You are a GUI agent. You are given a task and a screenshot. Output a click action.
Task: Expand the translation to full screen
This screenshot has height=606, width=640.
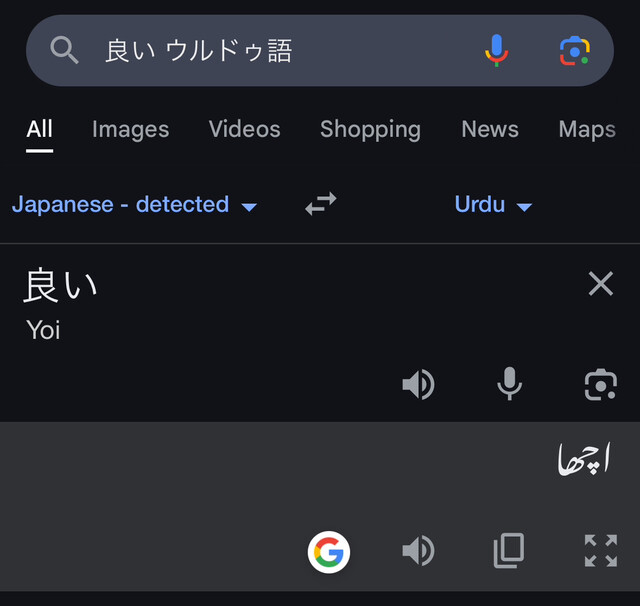point(600,550)
